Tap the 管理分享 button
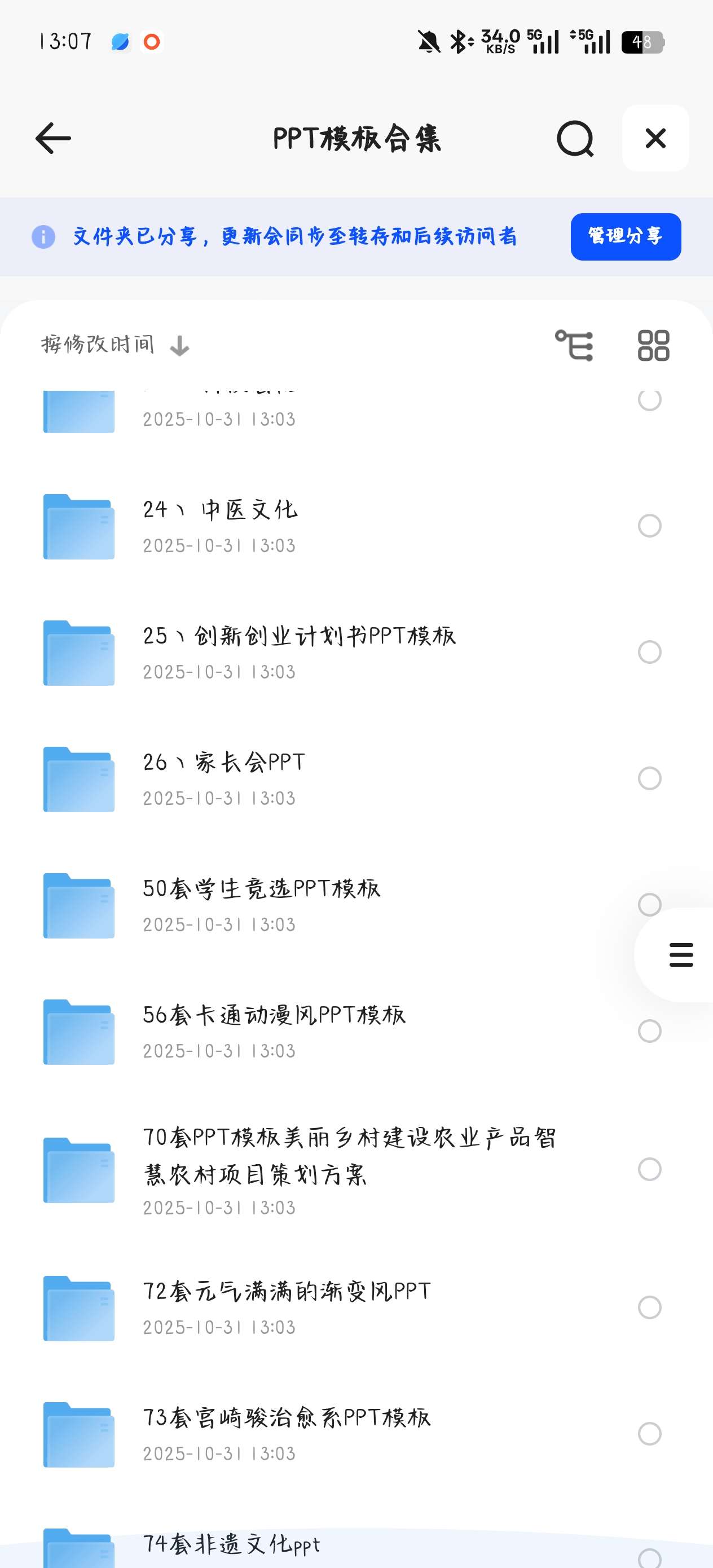 626,237
